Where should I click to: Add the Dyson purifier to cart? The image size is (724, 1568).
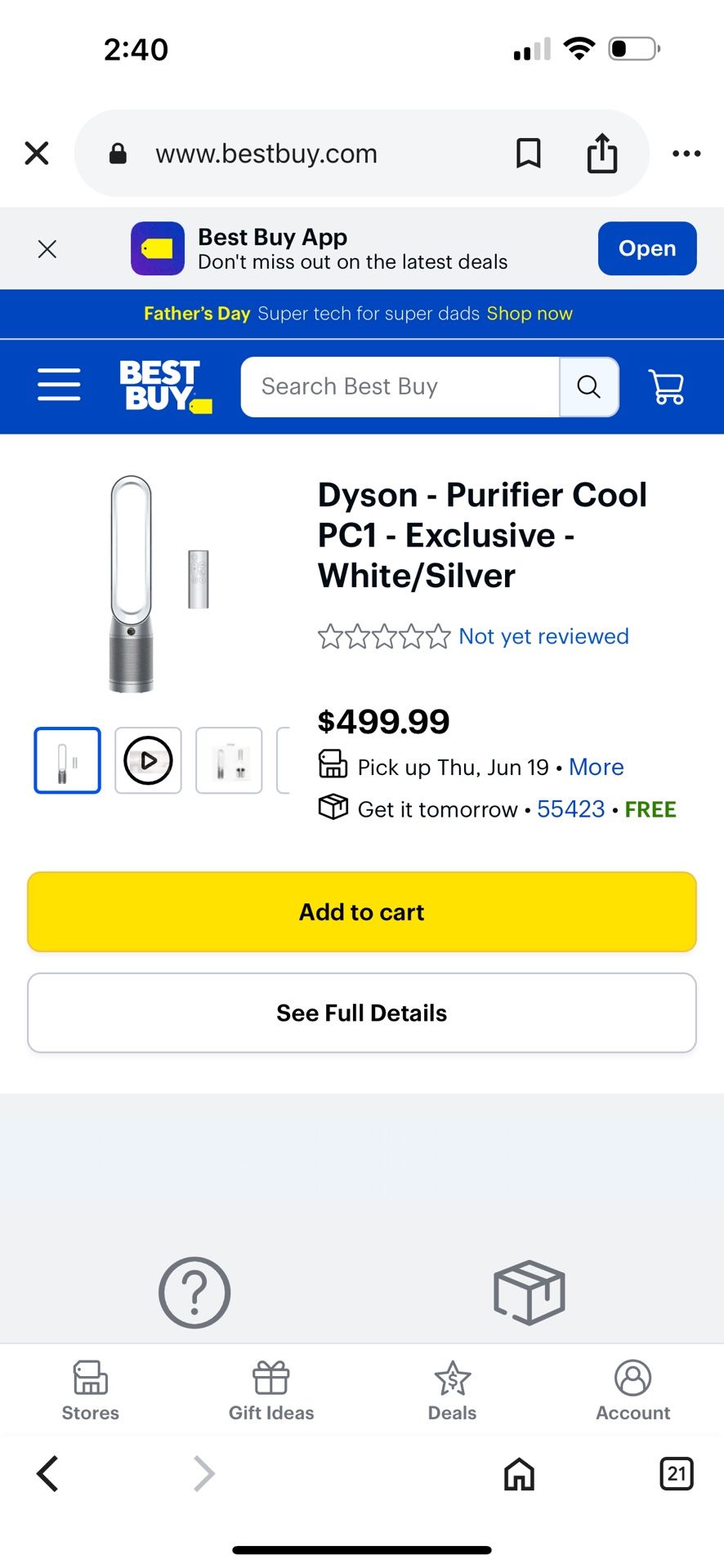(362, 911)
